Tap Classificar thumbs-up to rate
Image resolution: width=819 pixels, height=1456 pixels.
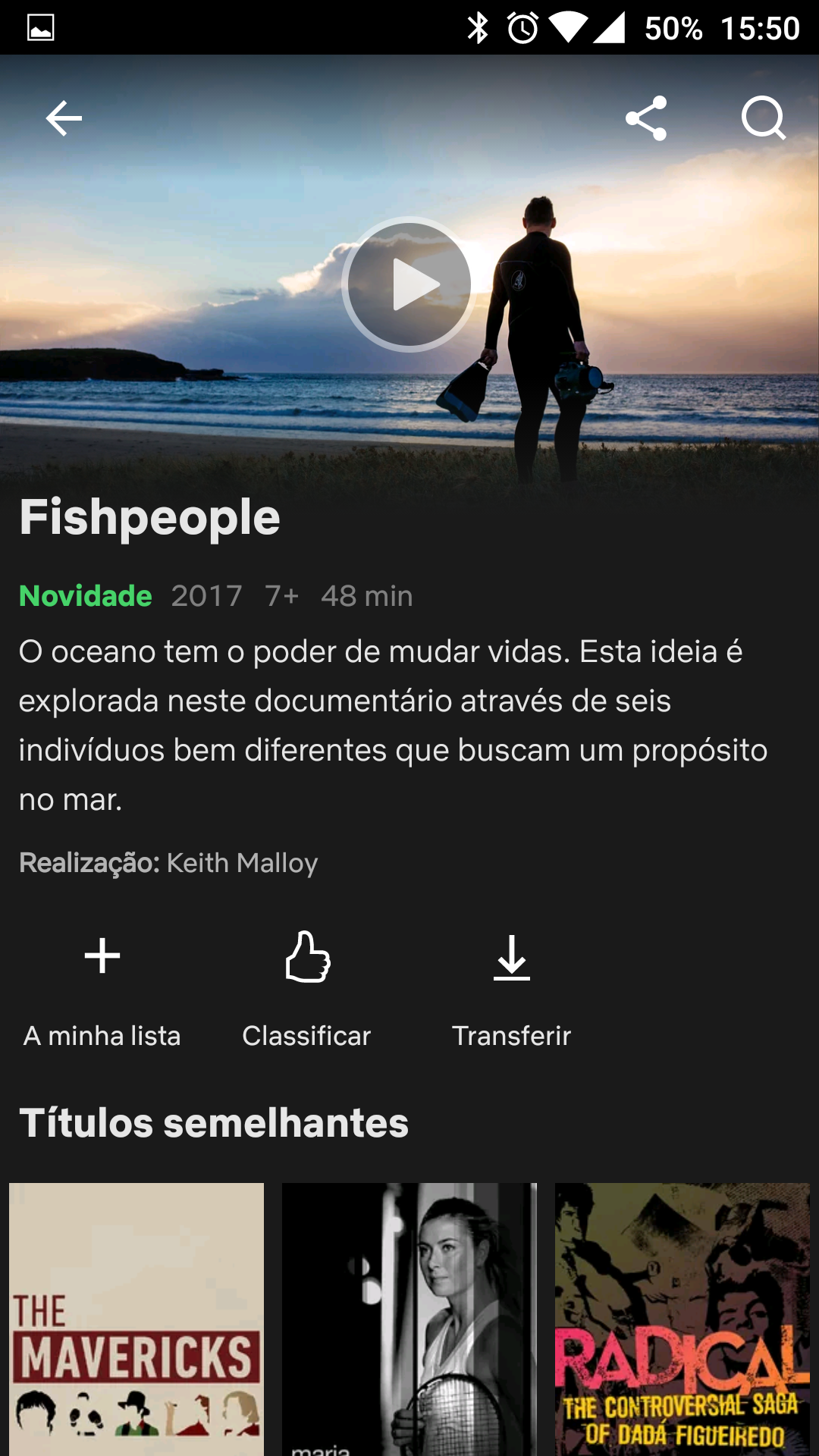(307, 990)
